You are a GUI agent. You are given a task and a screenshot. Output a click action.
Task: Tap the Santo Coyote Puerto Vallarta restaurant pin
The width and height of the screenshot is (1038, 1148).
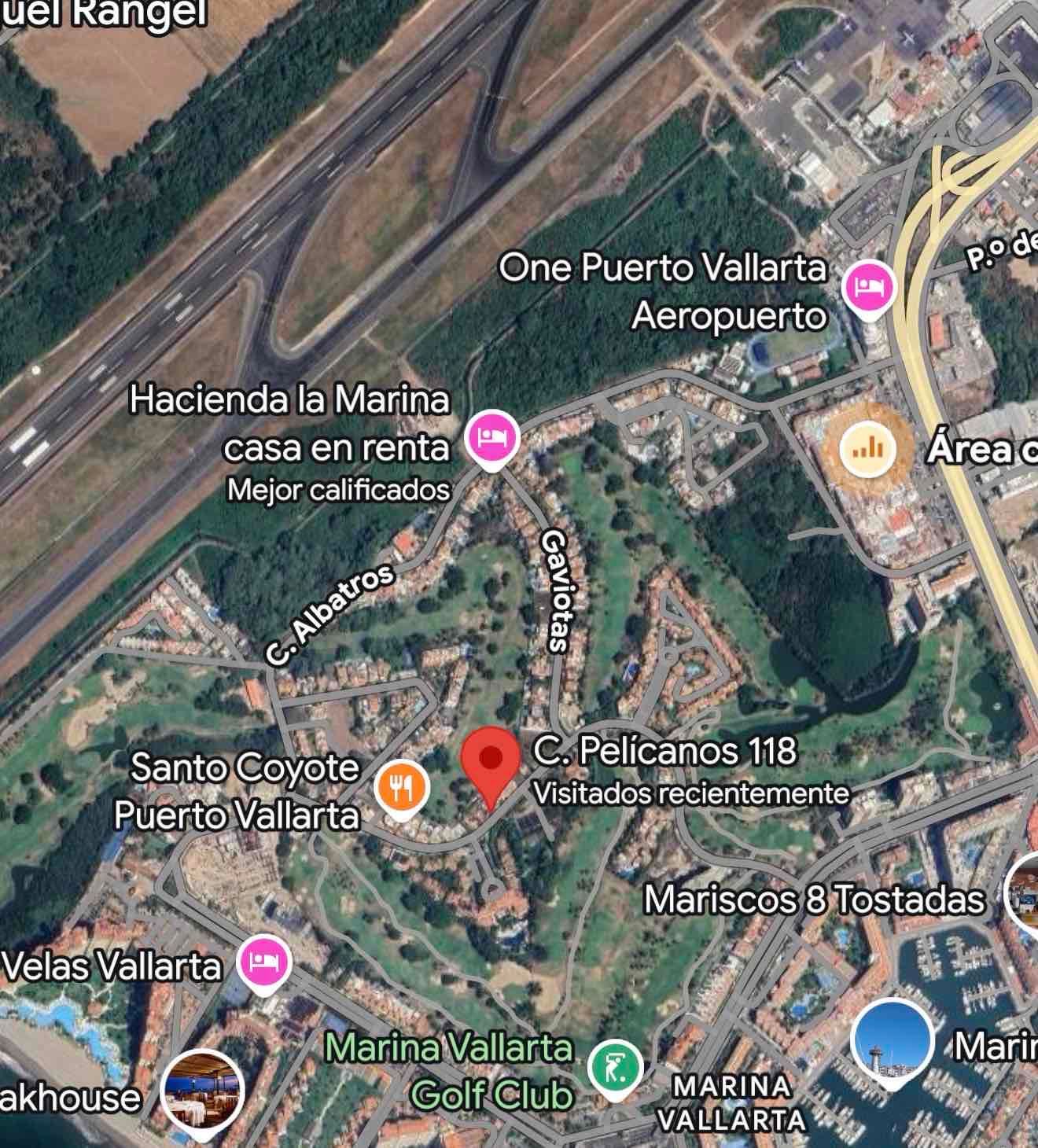pos(401,787)
